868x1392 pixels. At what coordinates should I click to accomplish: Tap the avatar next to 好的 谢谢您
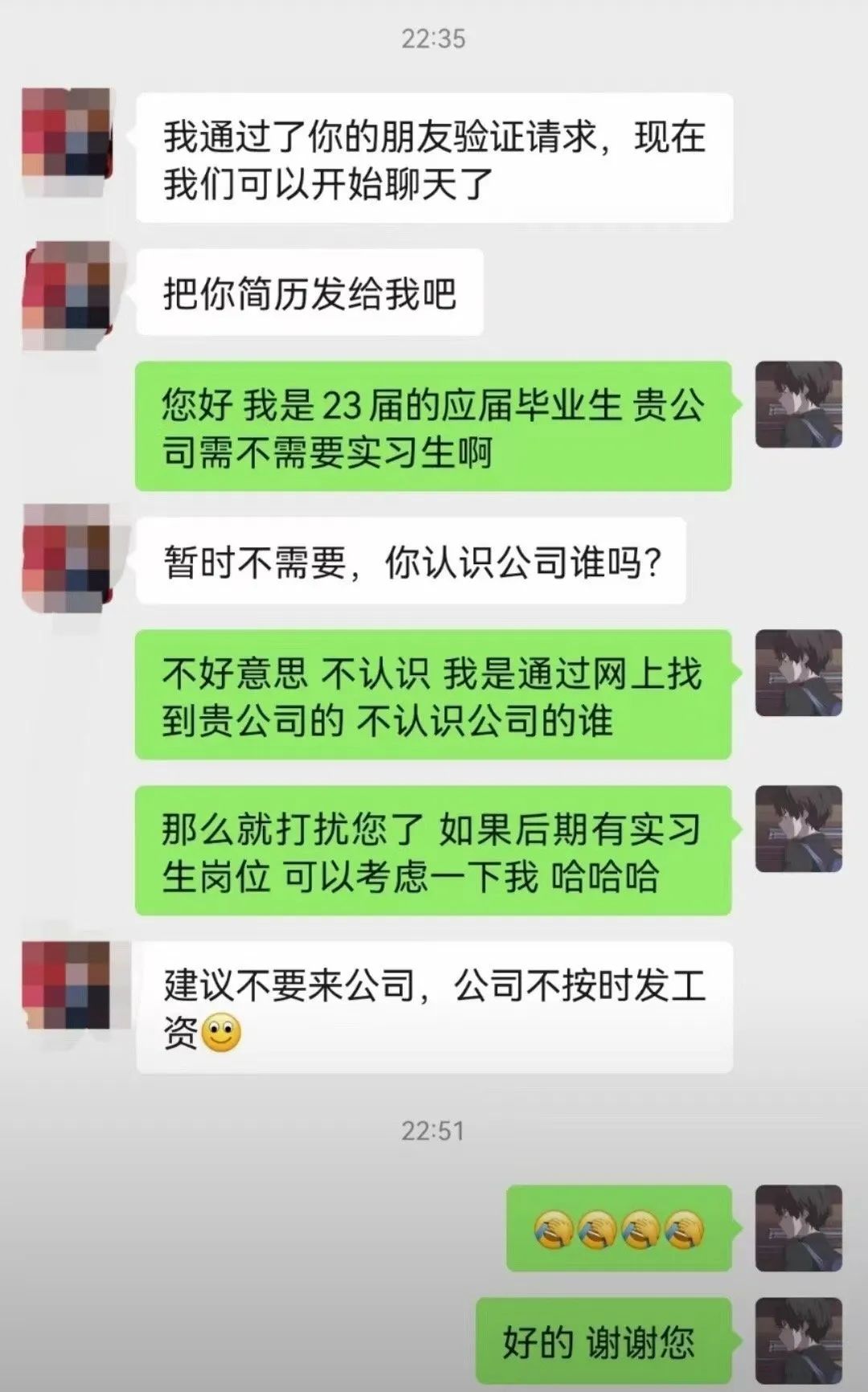[799, 1341]
